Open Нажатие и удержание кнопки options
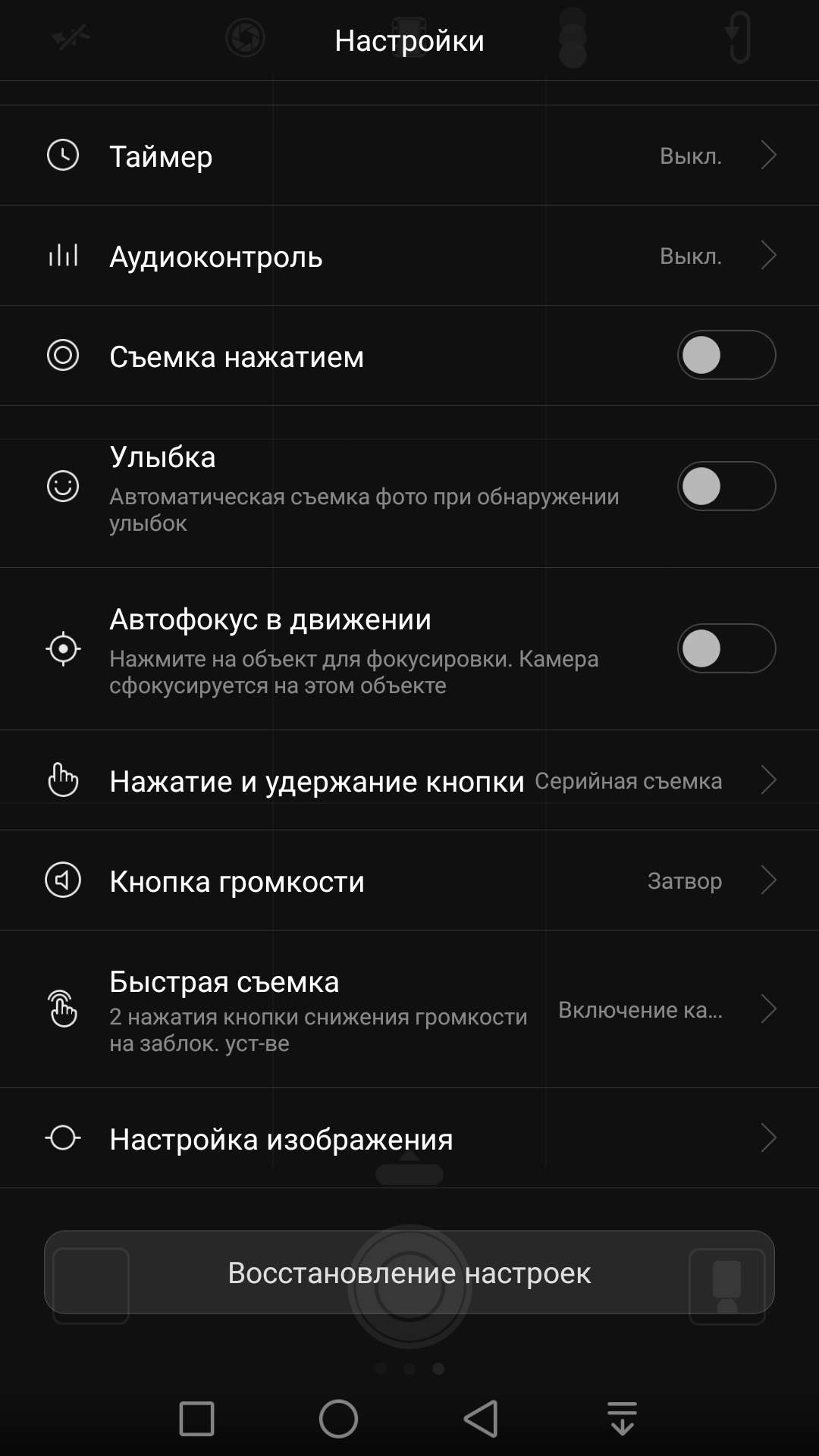819x1456 pixels. [409, 780]
